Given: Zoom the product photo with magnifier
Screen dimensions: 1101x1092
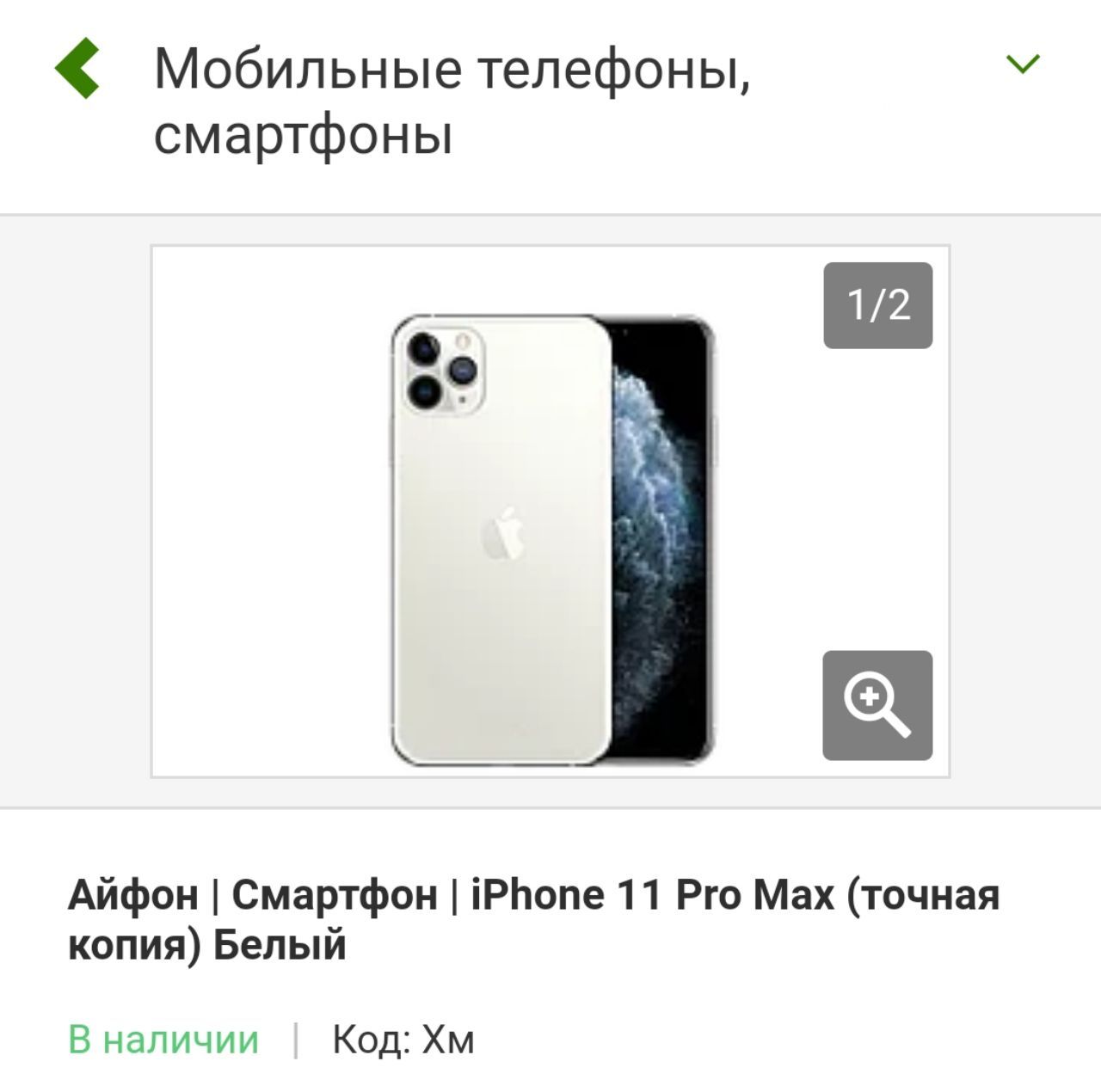Looking at the screenshot, I should tap(876, 705).
